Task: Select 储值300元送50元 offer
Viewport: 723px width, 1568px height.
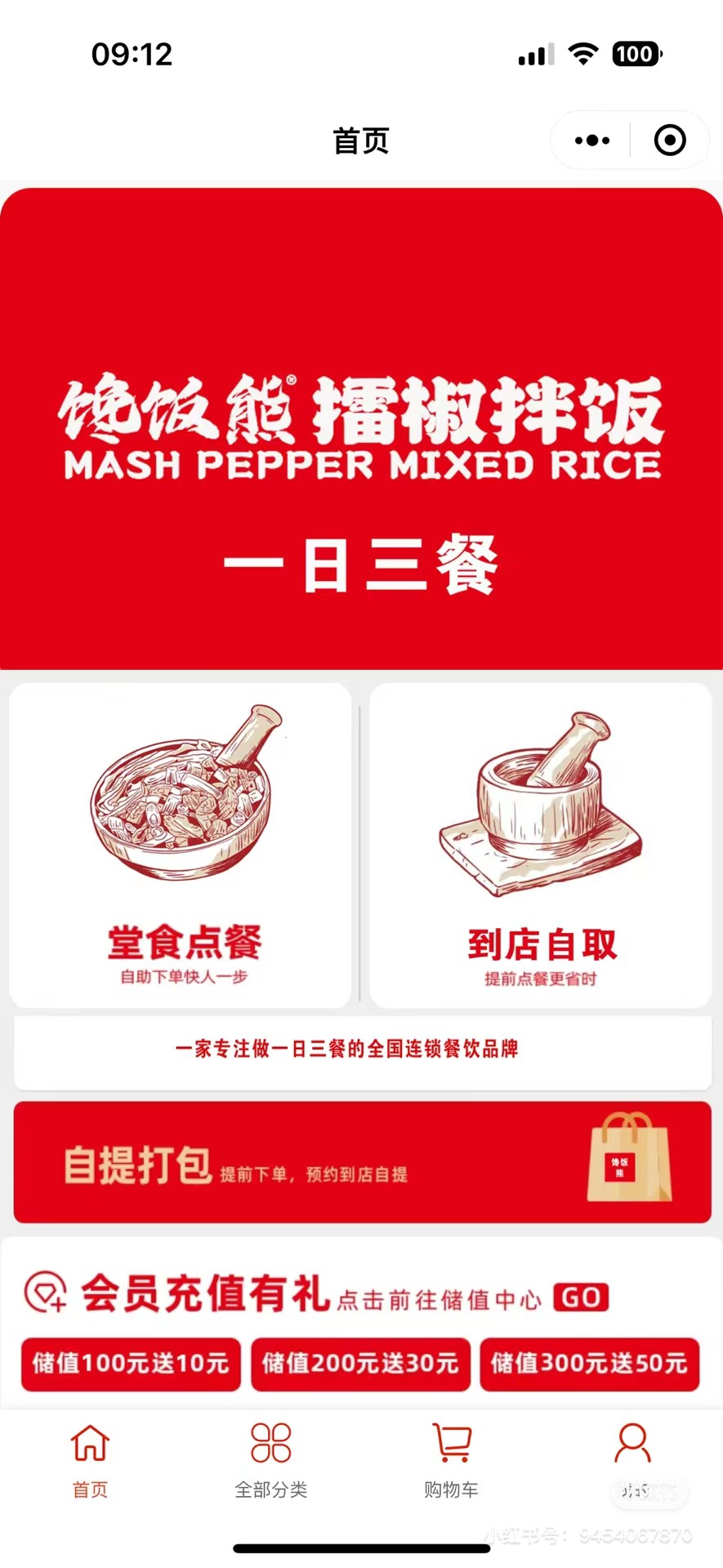Action: pyautogui.click(x=589, y=1363)
